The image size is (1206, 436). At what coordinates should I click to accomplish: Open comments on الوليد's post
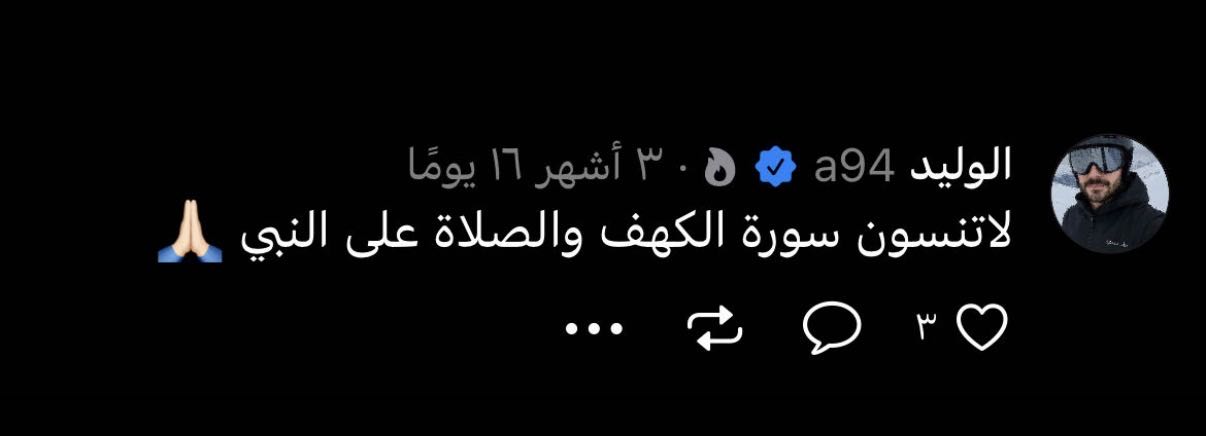[833, 328]
